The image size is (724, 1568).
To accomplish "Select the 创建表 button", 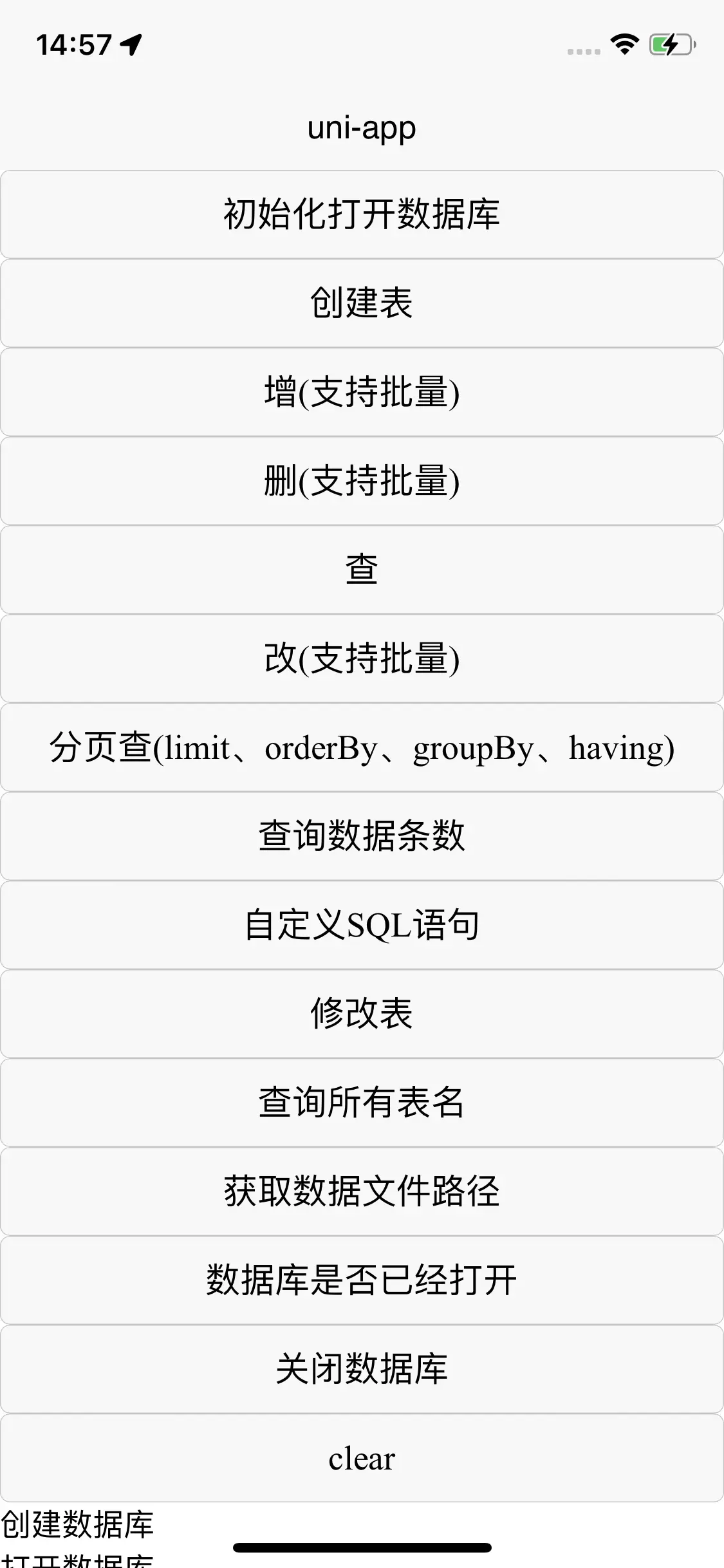I will pyautogui.click(x=362, y=303).
